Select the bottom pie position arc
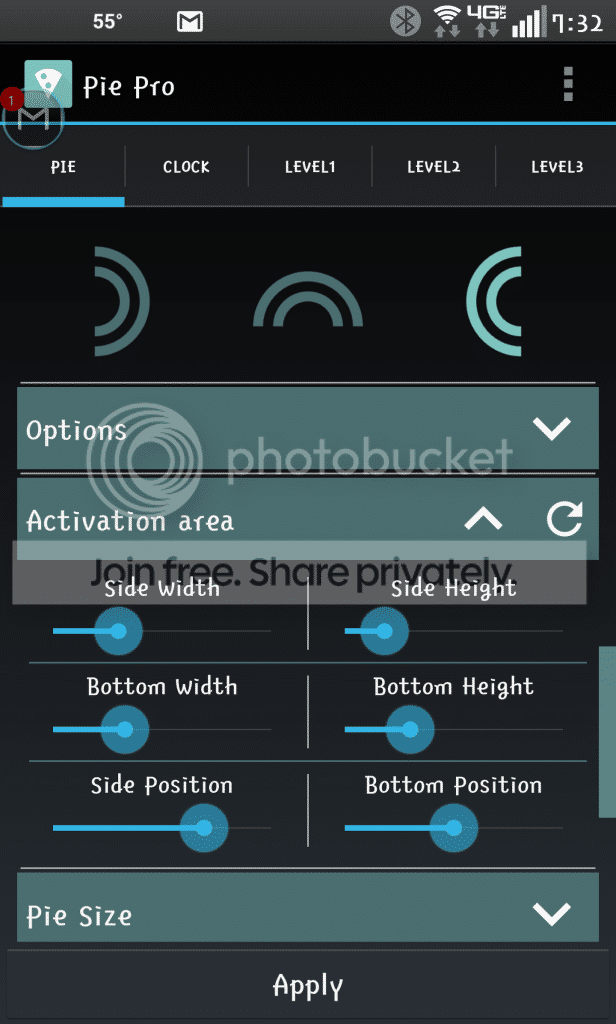The height and width of the screenshot is (1024, 616). point(307,302)
